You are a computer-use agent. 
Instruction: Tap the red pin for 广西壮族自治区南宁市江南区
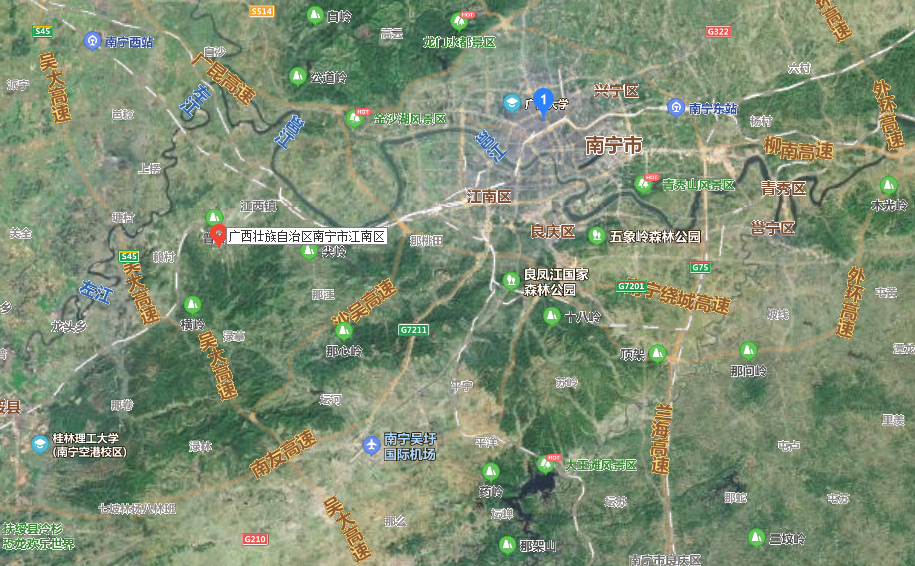click(x=218, y=237)
